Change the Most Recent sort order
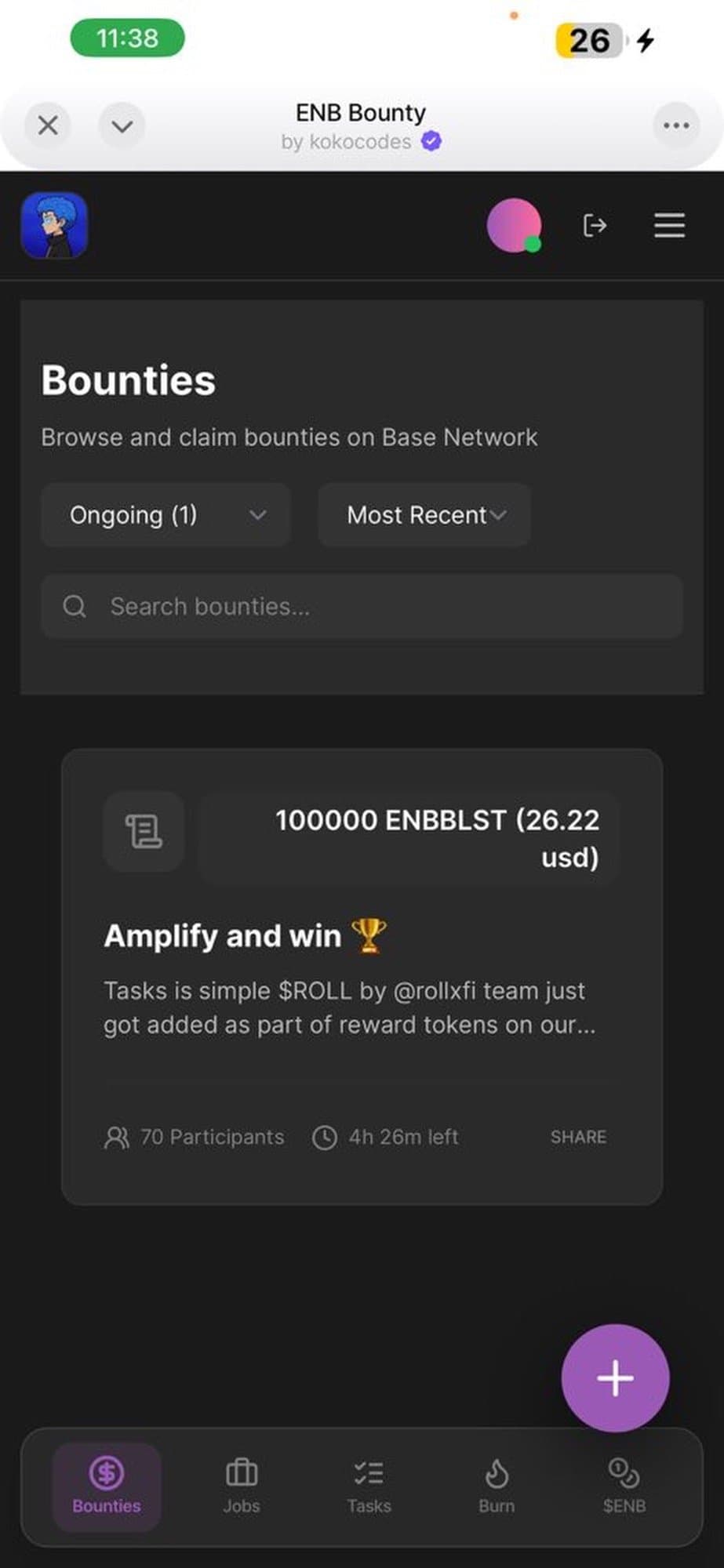Screen dimensions: 724x1568 pos(424,515)
